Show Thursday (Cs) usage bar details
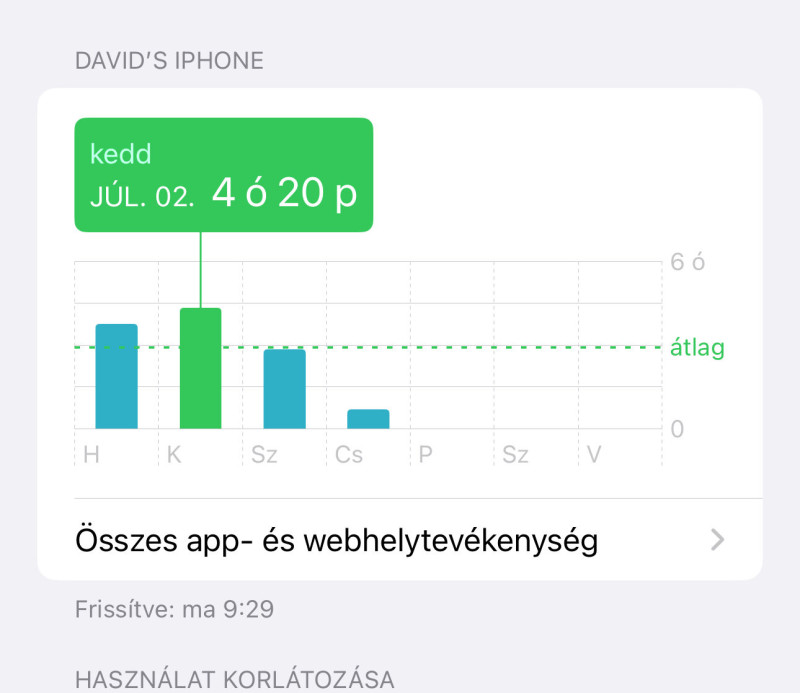 click(368, 419)
